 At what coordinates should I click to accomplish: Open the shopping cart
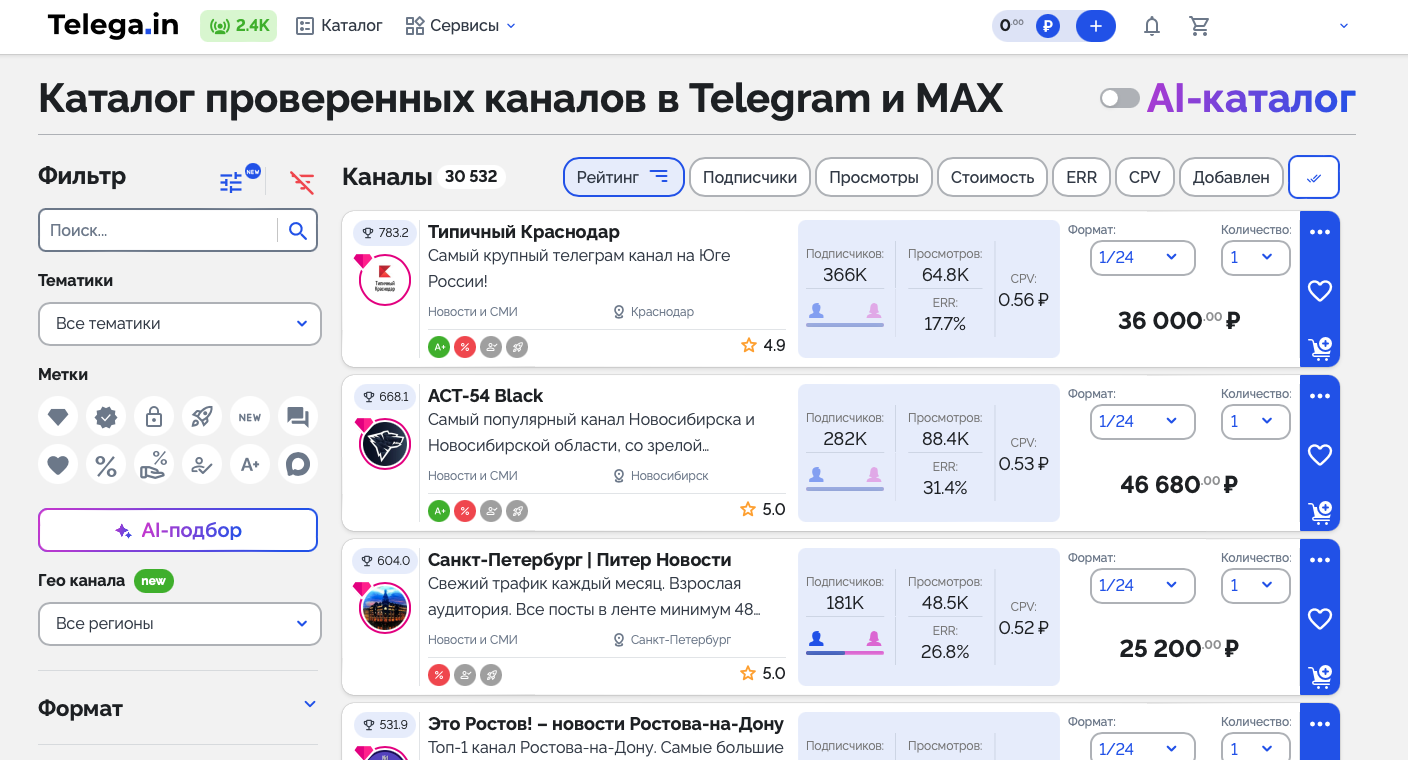pos(1200,27)
